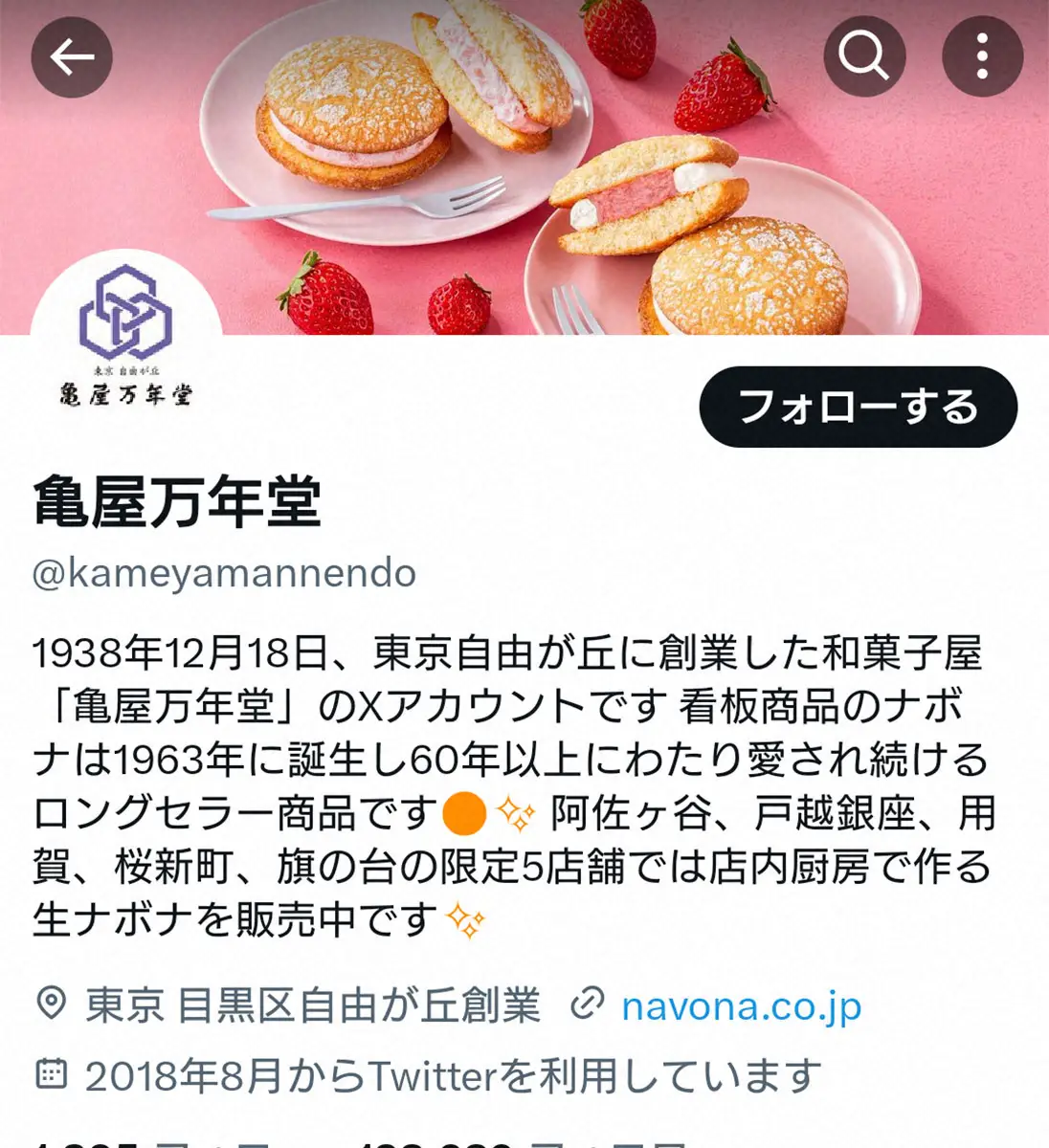
Task: Tap the フォローする follow button
Action: click(x=858, y=407)
